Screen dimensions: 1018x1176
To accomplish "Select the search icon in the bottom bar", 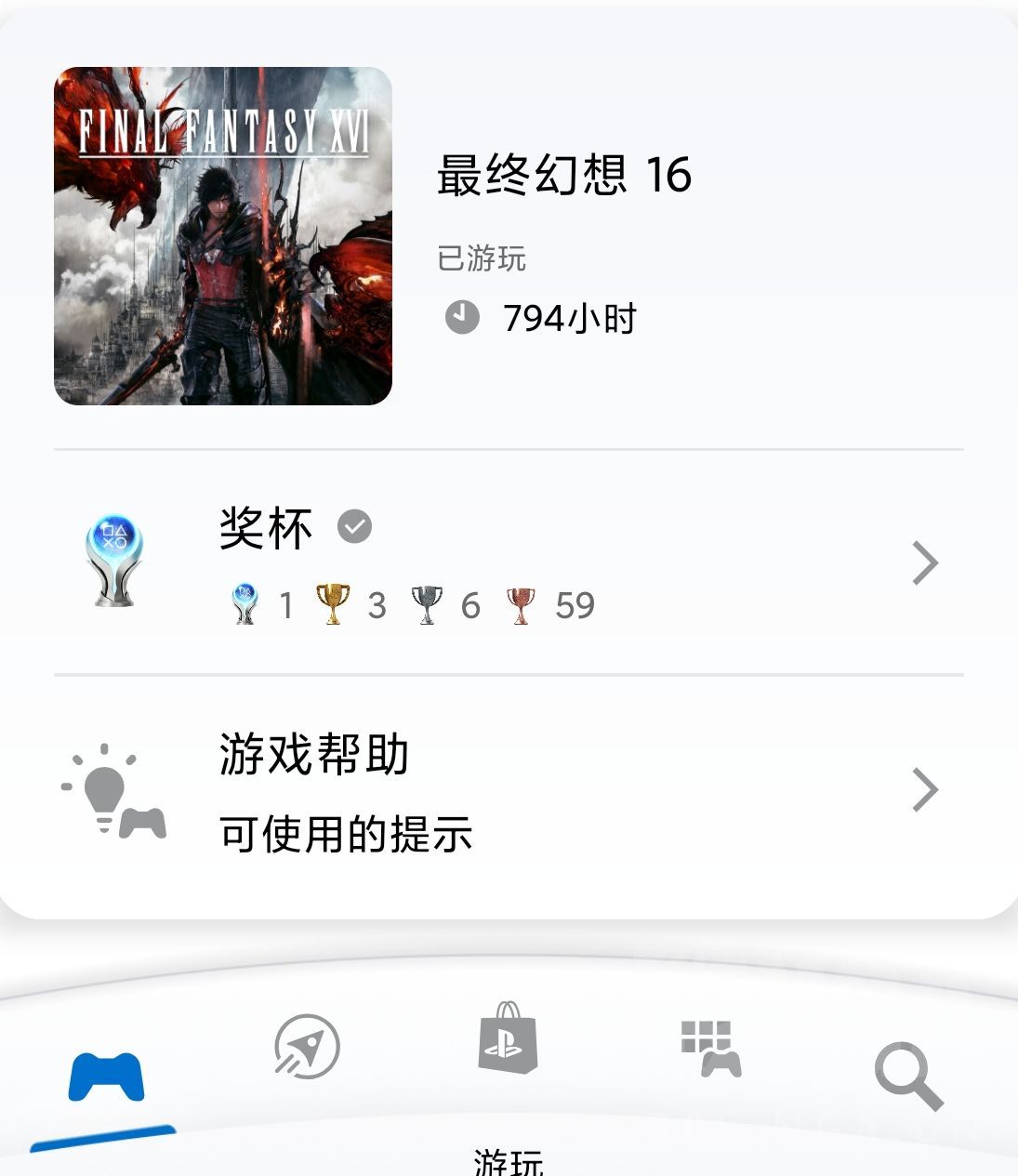I will click(x=908, y=1076).
